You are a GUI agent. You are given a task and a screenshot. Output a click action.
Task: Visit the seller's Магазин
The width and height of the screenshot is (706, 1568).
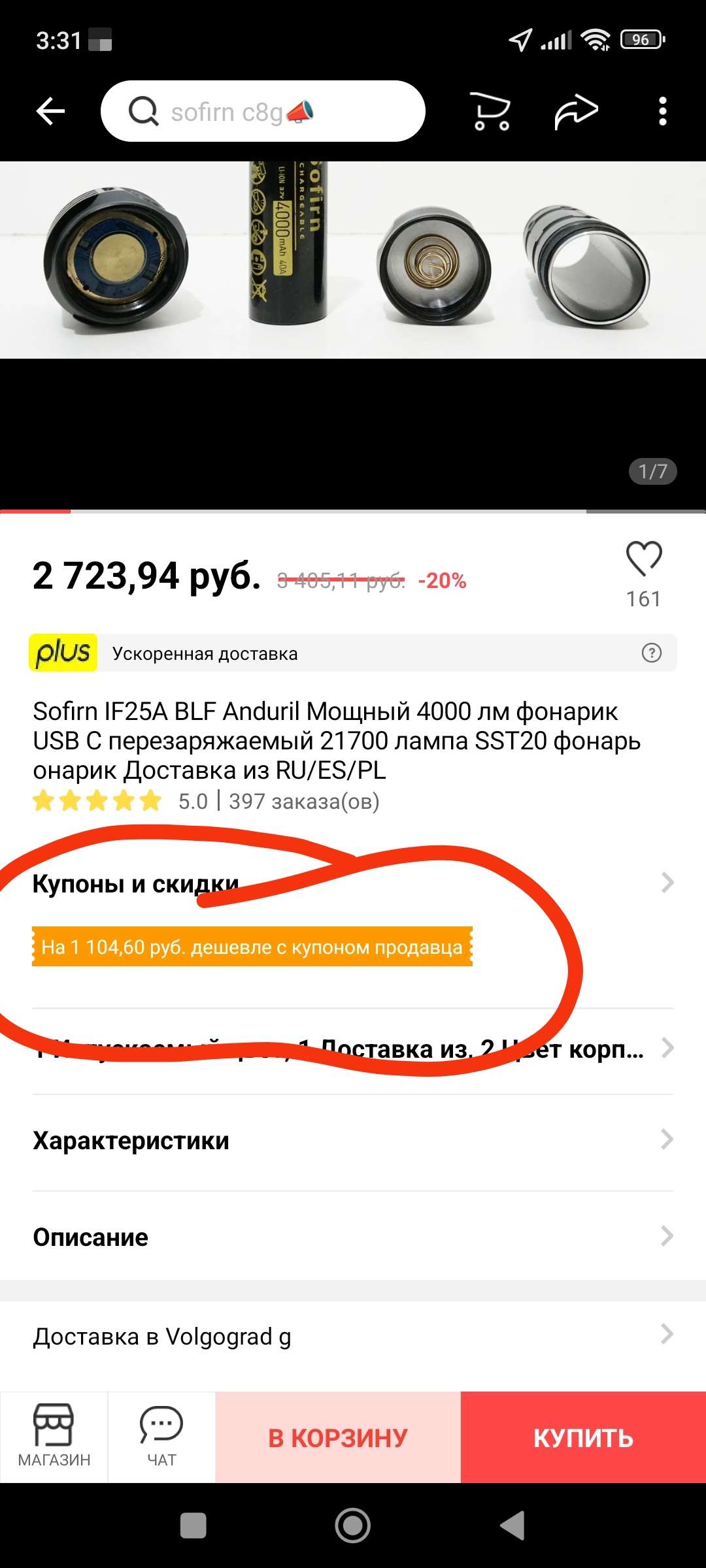click(54, 1437)
